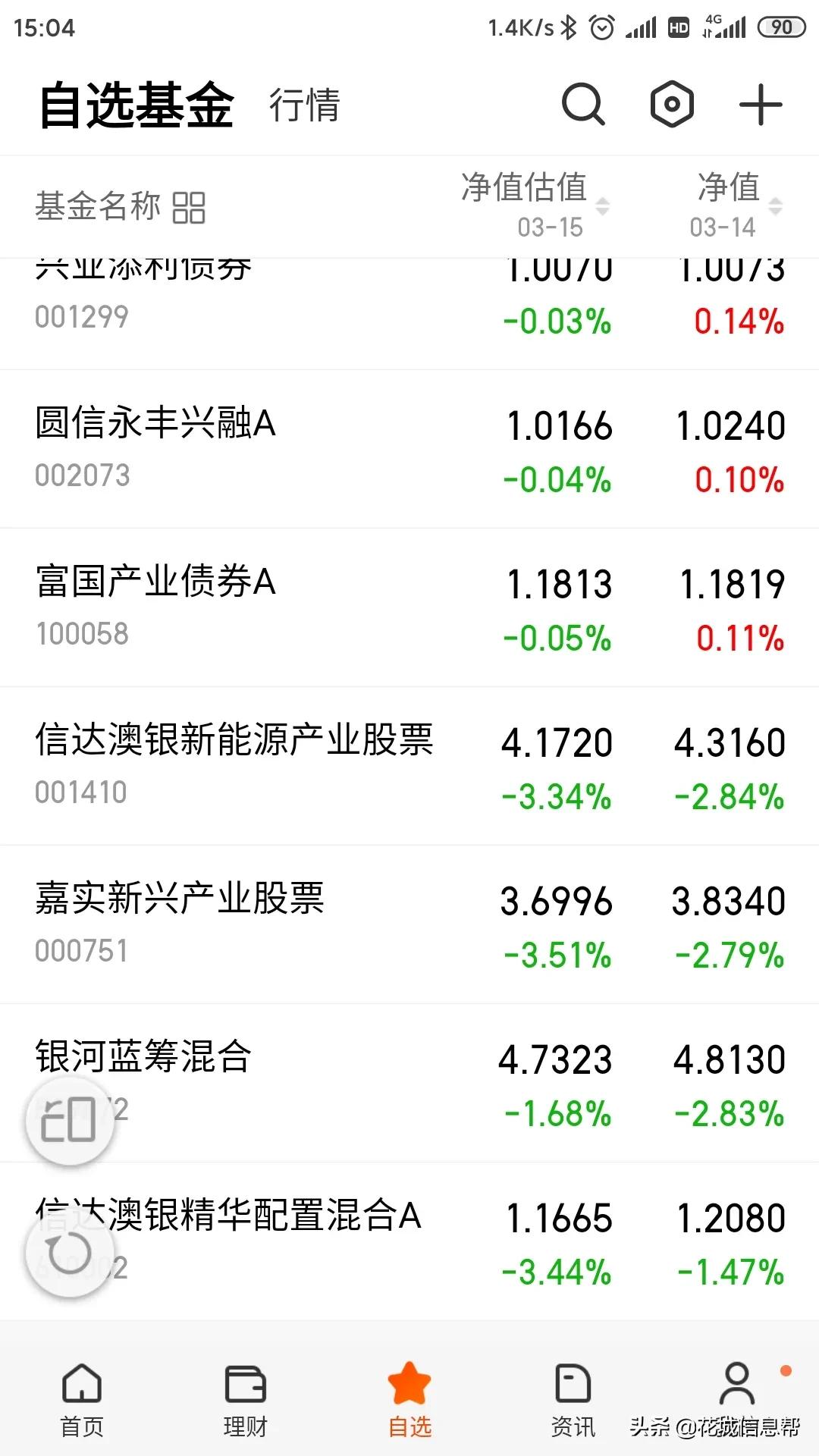Open the hexagon scan icon in header
The image size is (819, 1456).
[671, 105]
